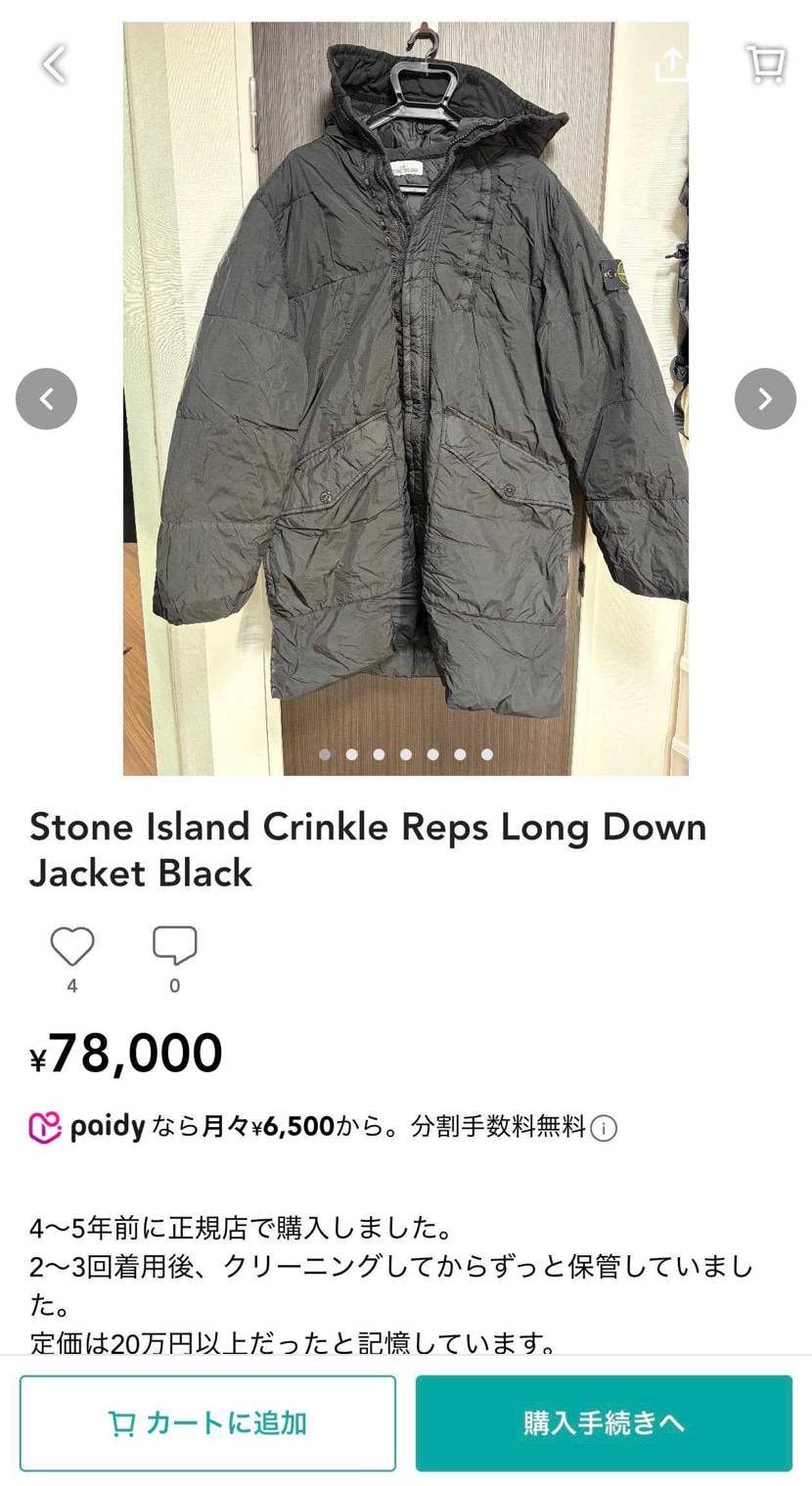Open the cart page from top navigation
The width and height of the screenshot is (812, 1486).
(766, 63)
